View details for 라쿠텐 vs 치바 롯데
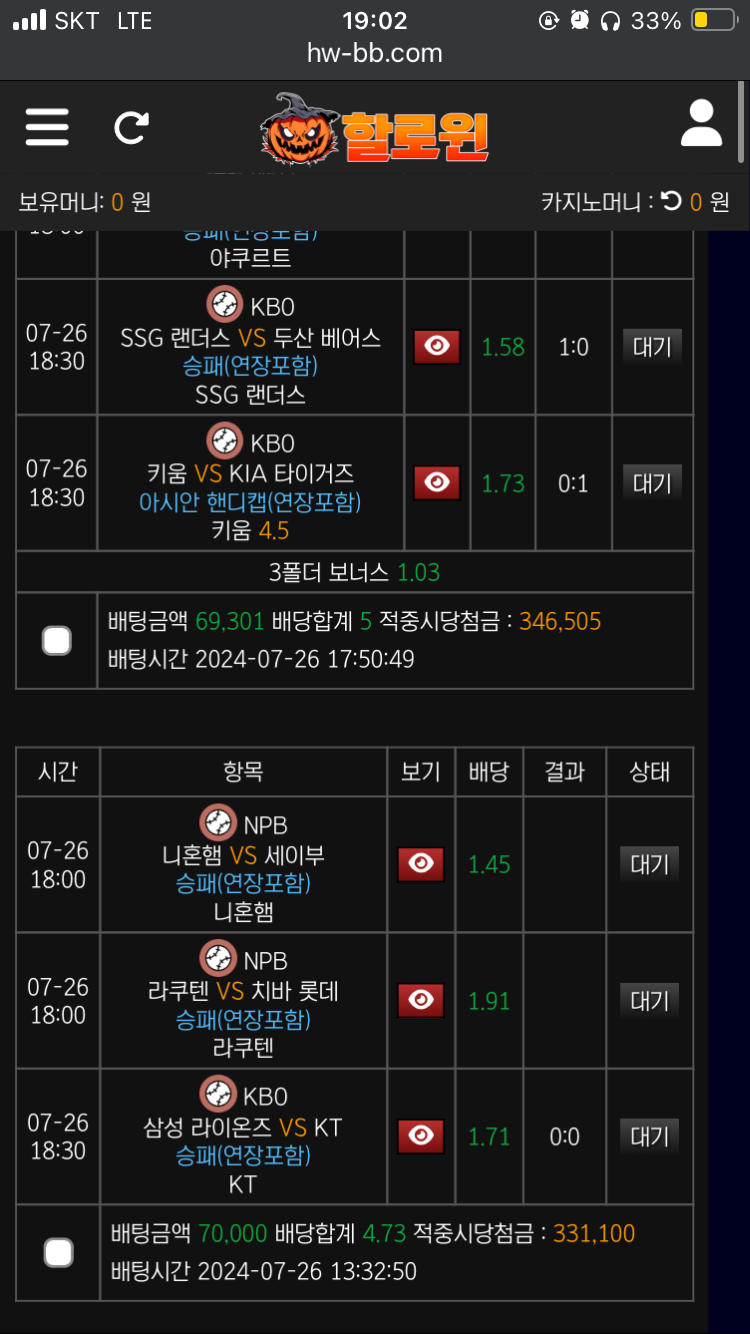Viewport: 750px width, 1334px height. coord(421,1001)
